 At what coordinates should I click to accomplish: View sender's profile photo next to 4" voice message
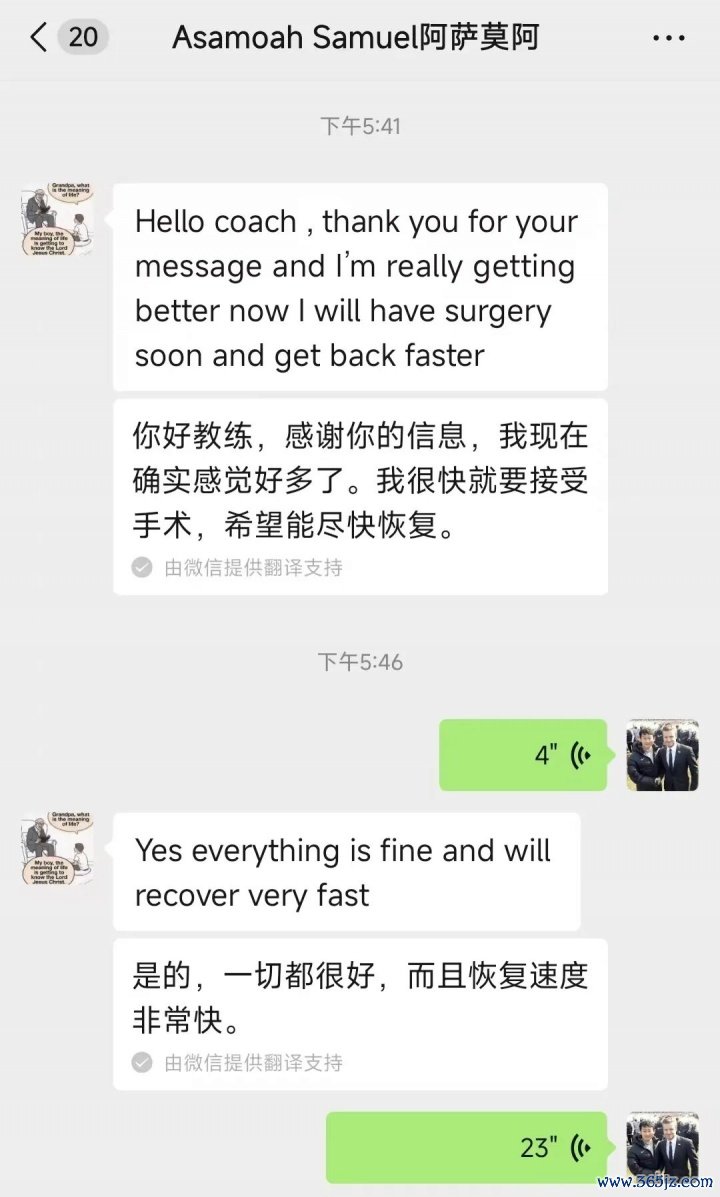pyautogui.click(x=662, y=755)
